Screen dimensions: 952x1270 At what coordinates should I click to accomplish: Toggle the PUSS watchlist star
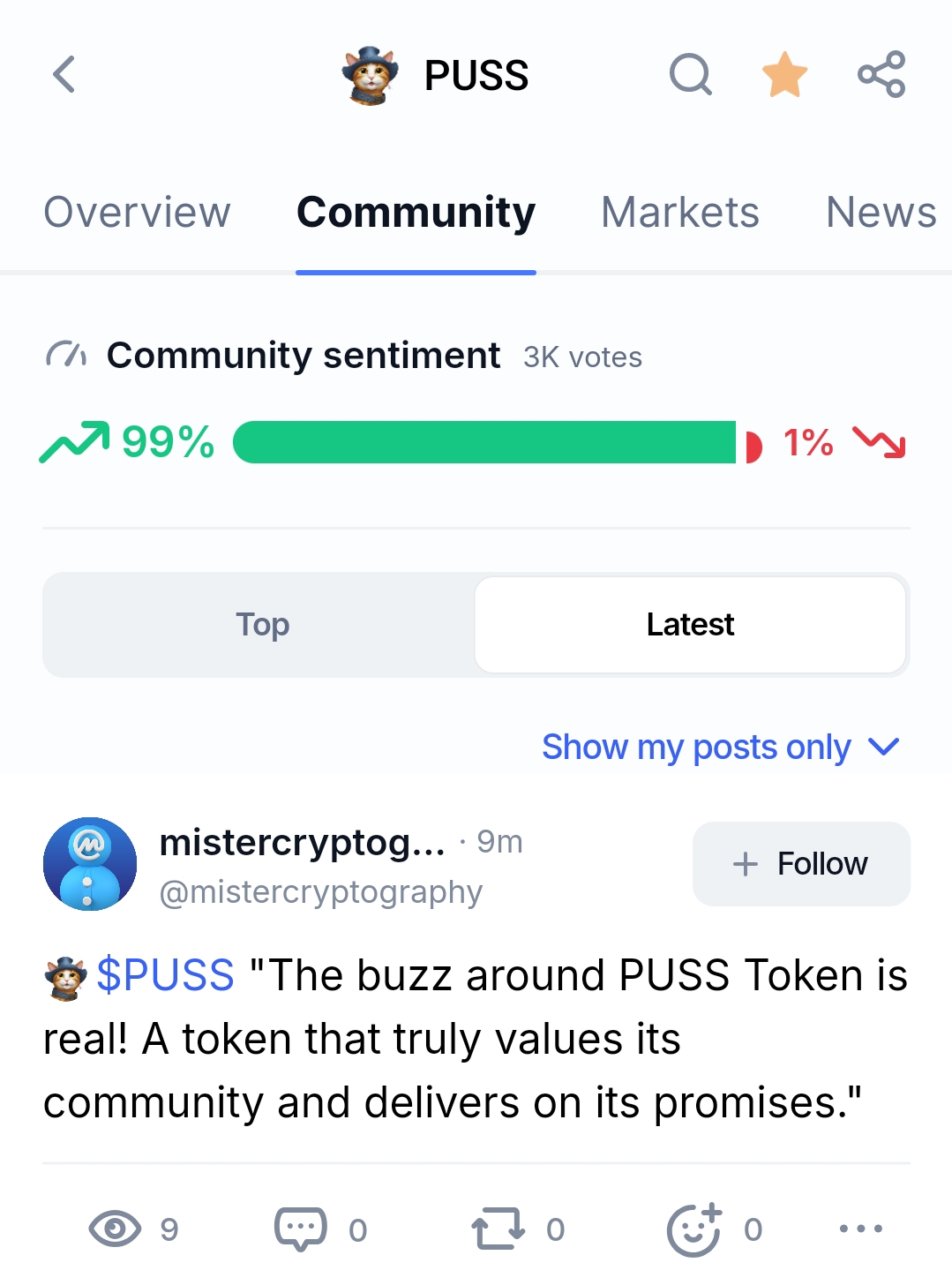pos(784,74)
